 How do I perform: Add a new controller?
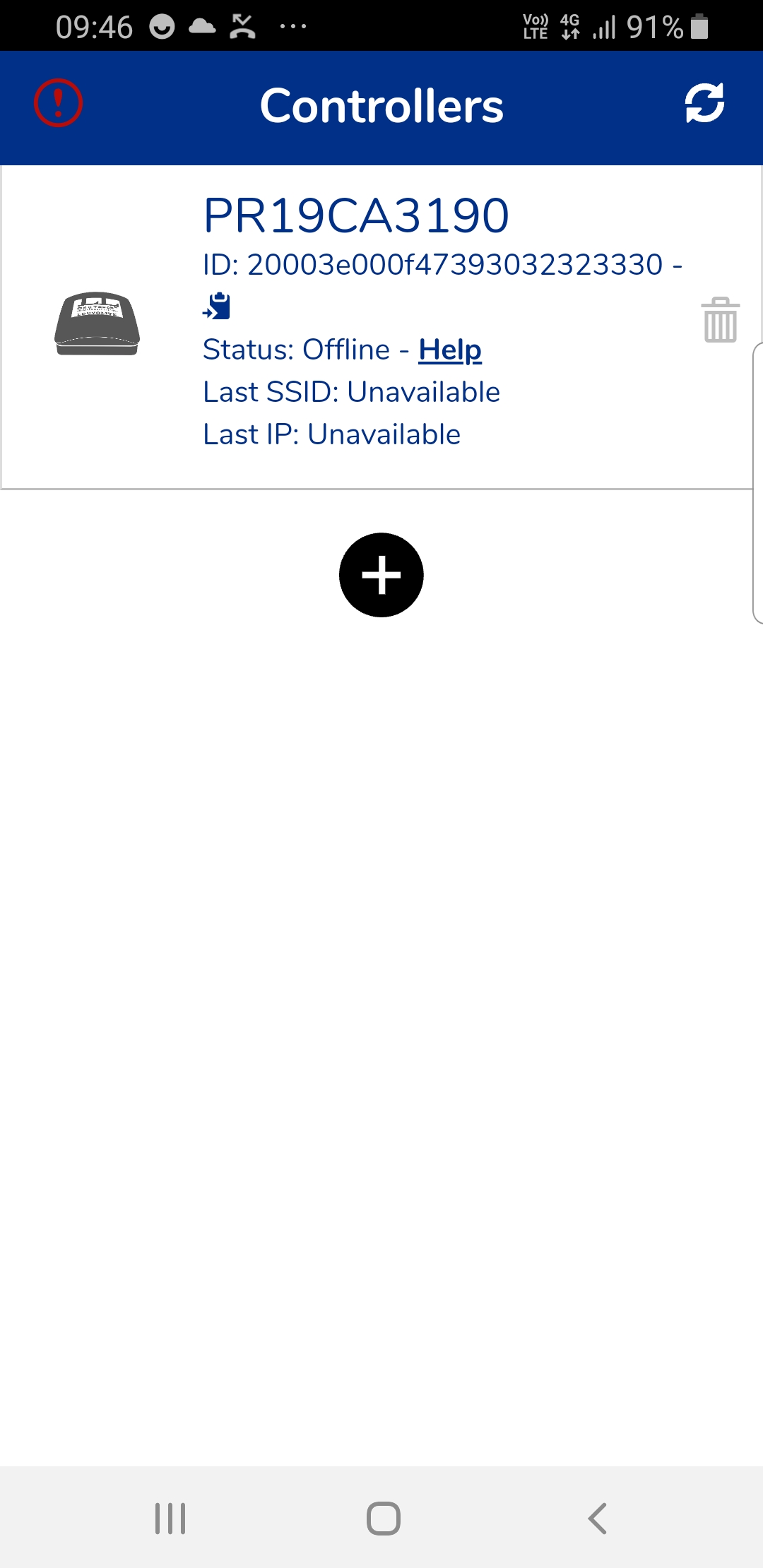[x=381, y=575]
